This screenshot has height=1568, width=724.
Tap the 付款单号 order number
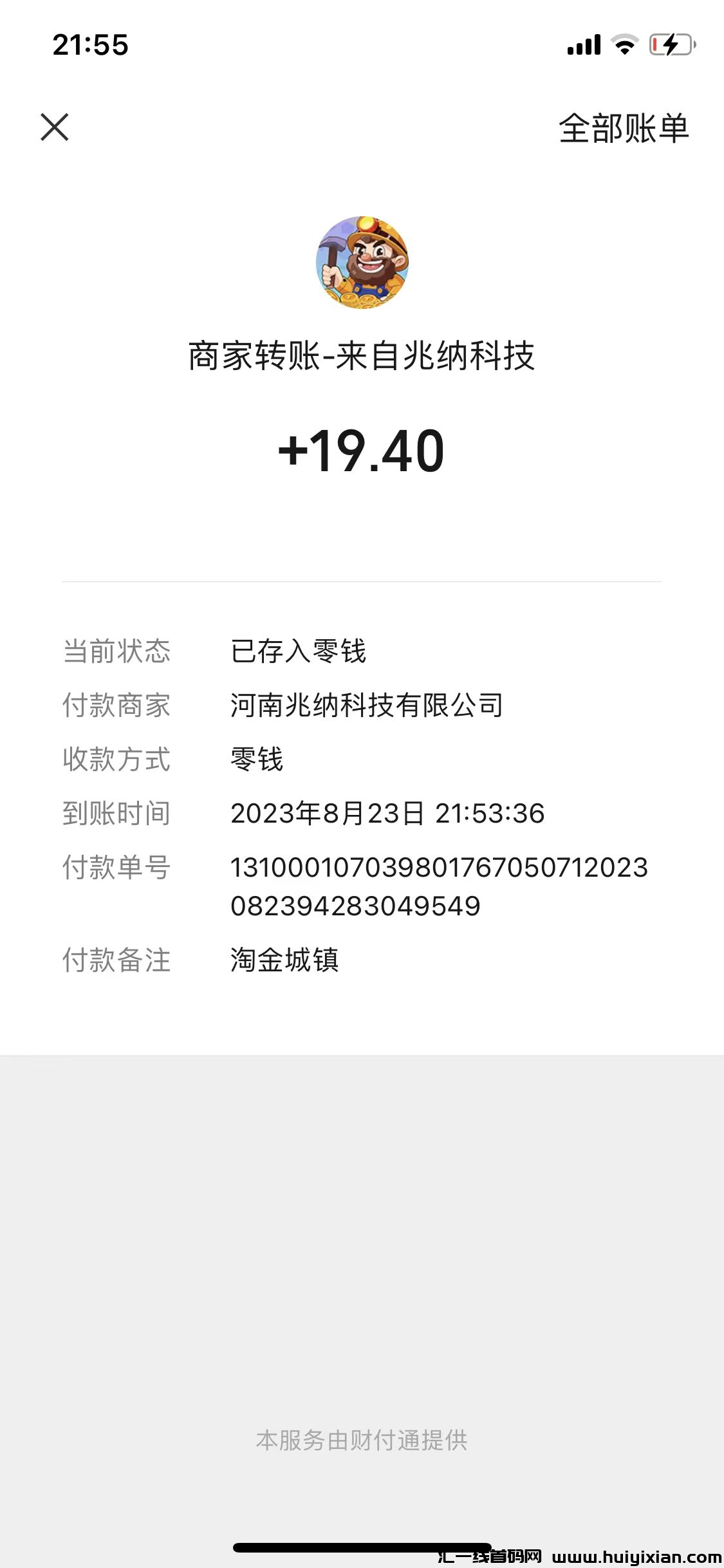click(440, 887)
